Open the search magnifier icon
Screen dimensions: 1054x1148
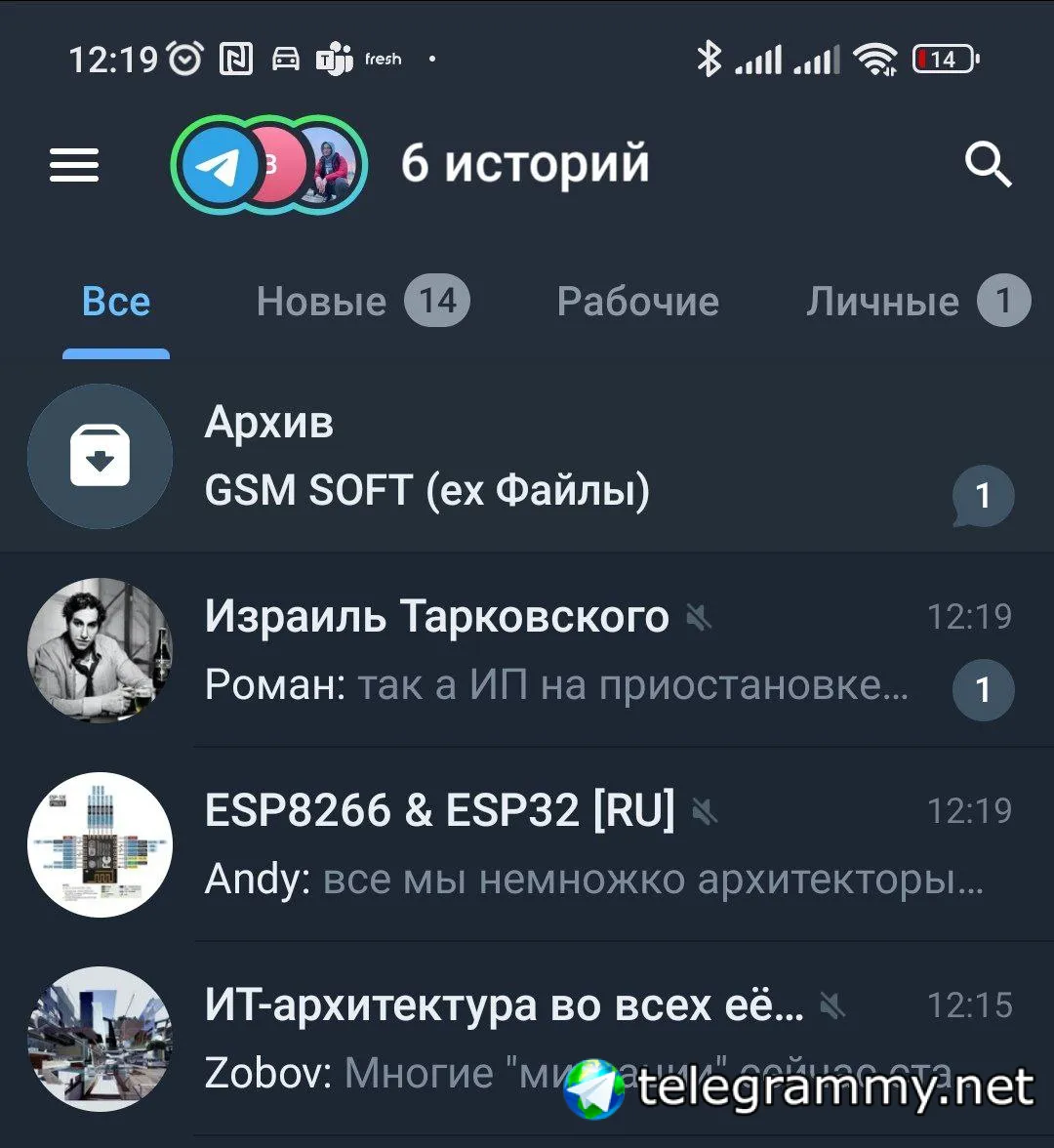coord(988,165)
